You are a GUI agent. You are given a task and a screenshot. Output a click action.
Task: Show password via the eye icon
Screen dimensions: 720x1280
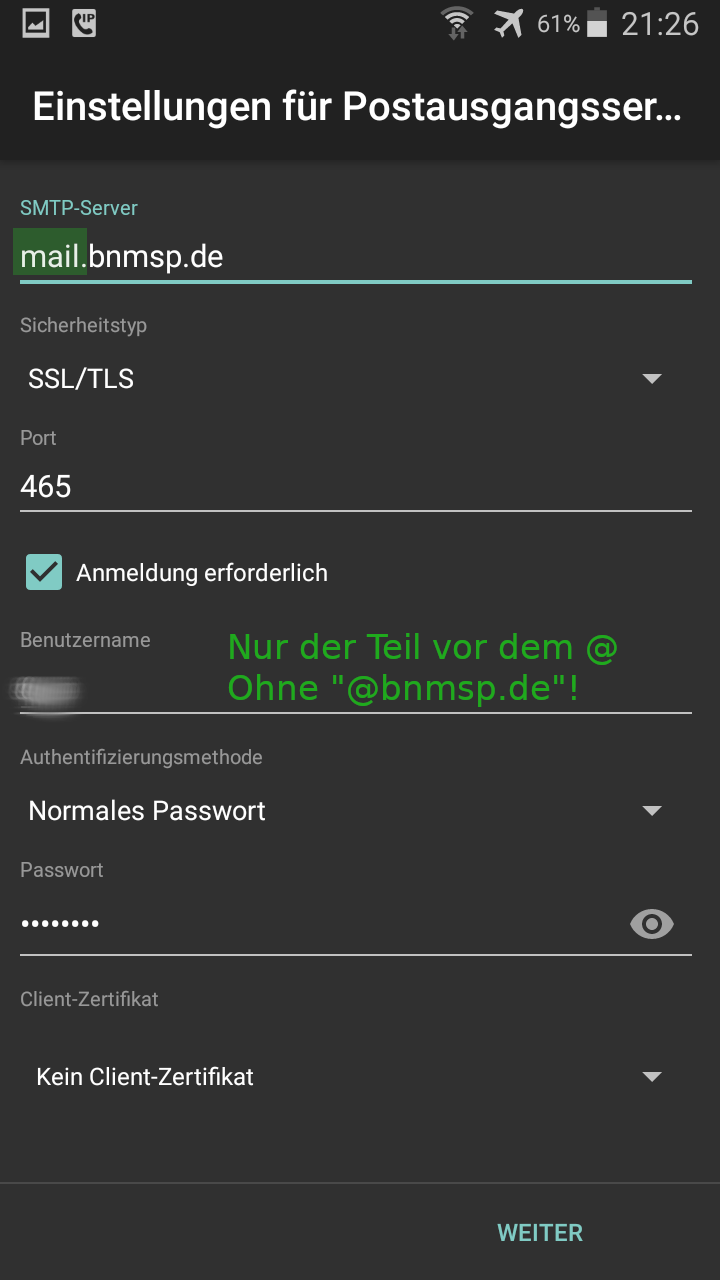tap(652, 924)
